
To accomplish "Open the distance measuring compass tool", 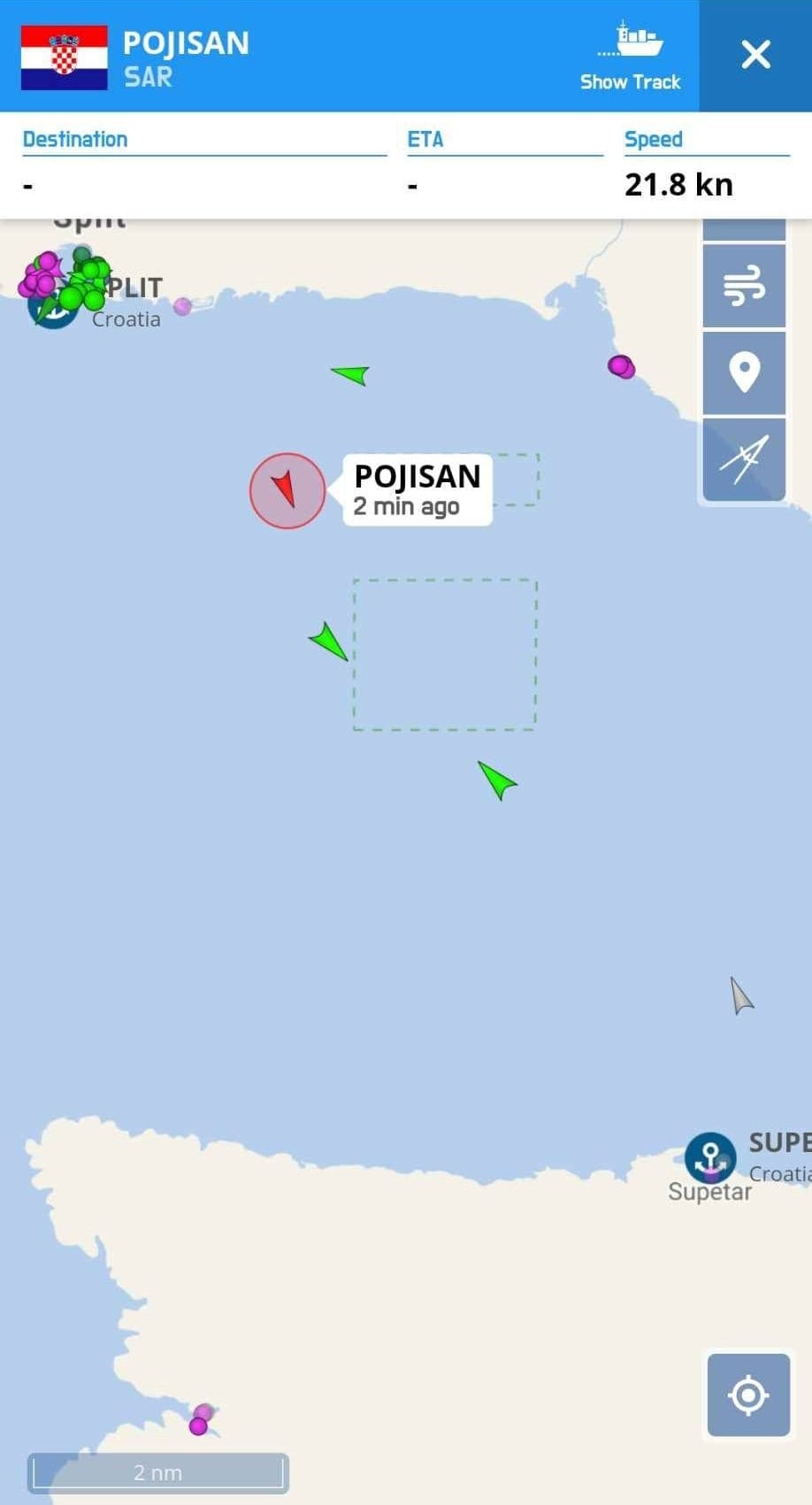I will [744, 458].
